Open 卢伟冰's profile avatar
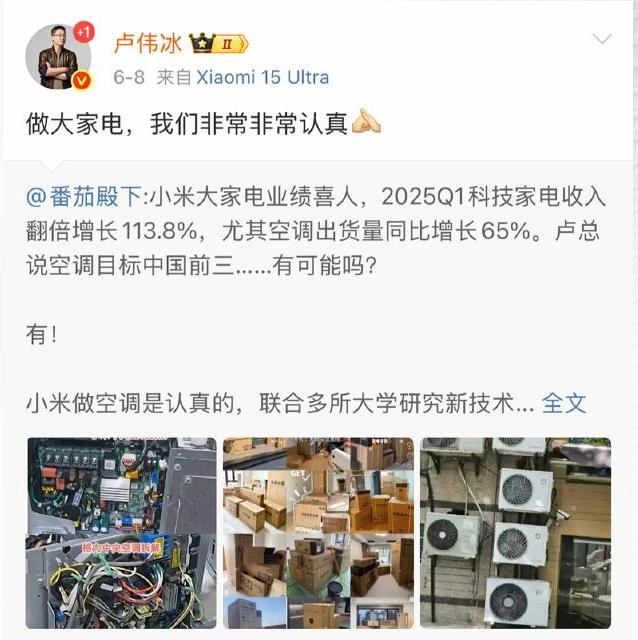Screen dimensions: 638x640 coord(58,57)
